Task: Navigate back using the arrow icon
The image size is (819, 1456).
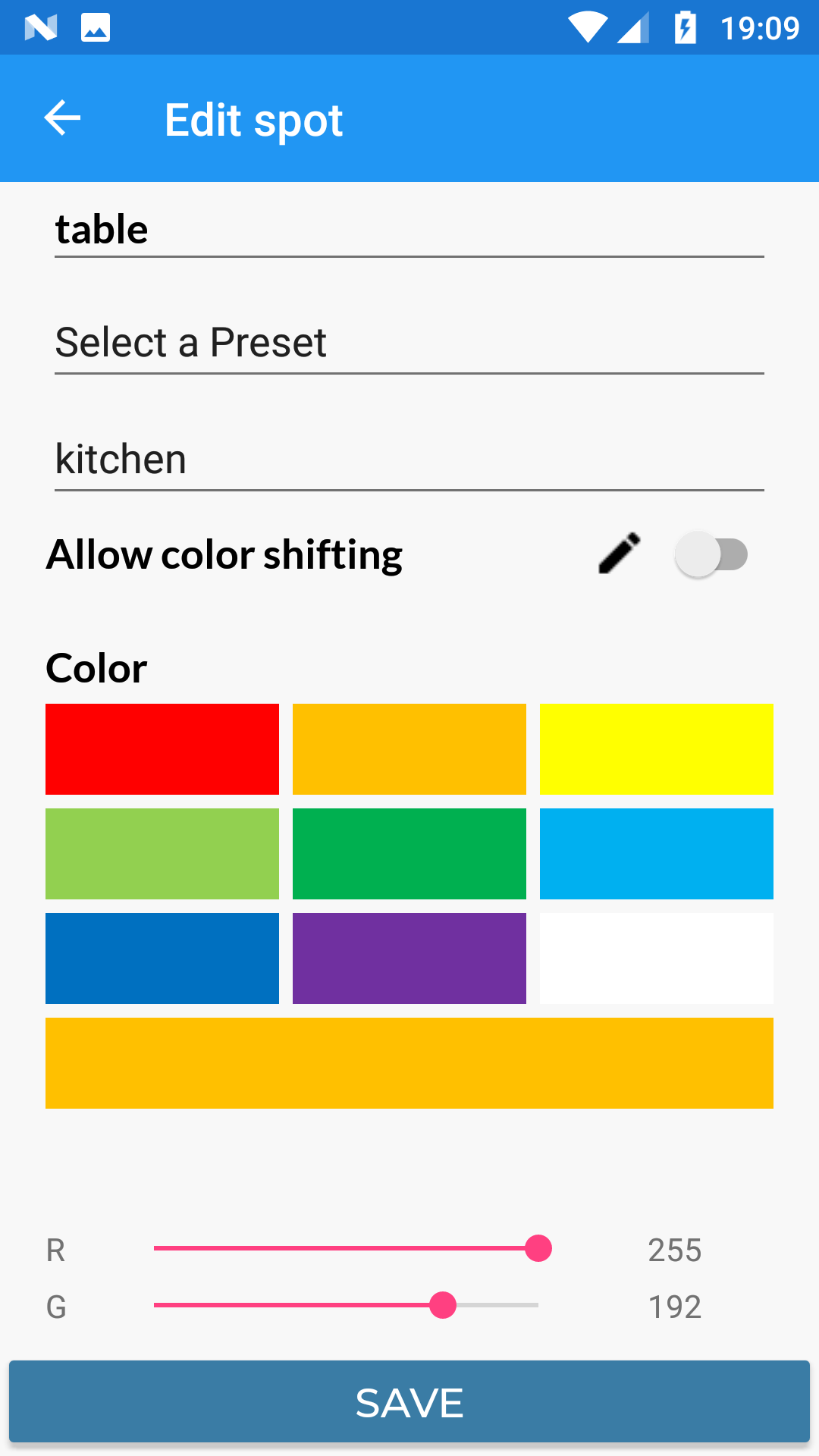Action: click(x=61, y=118)
